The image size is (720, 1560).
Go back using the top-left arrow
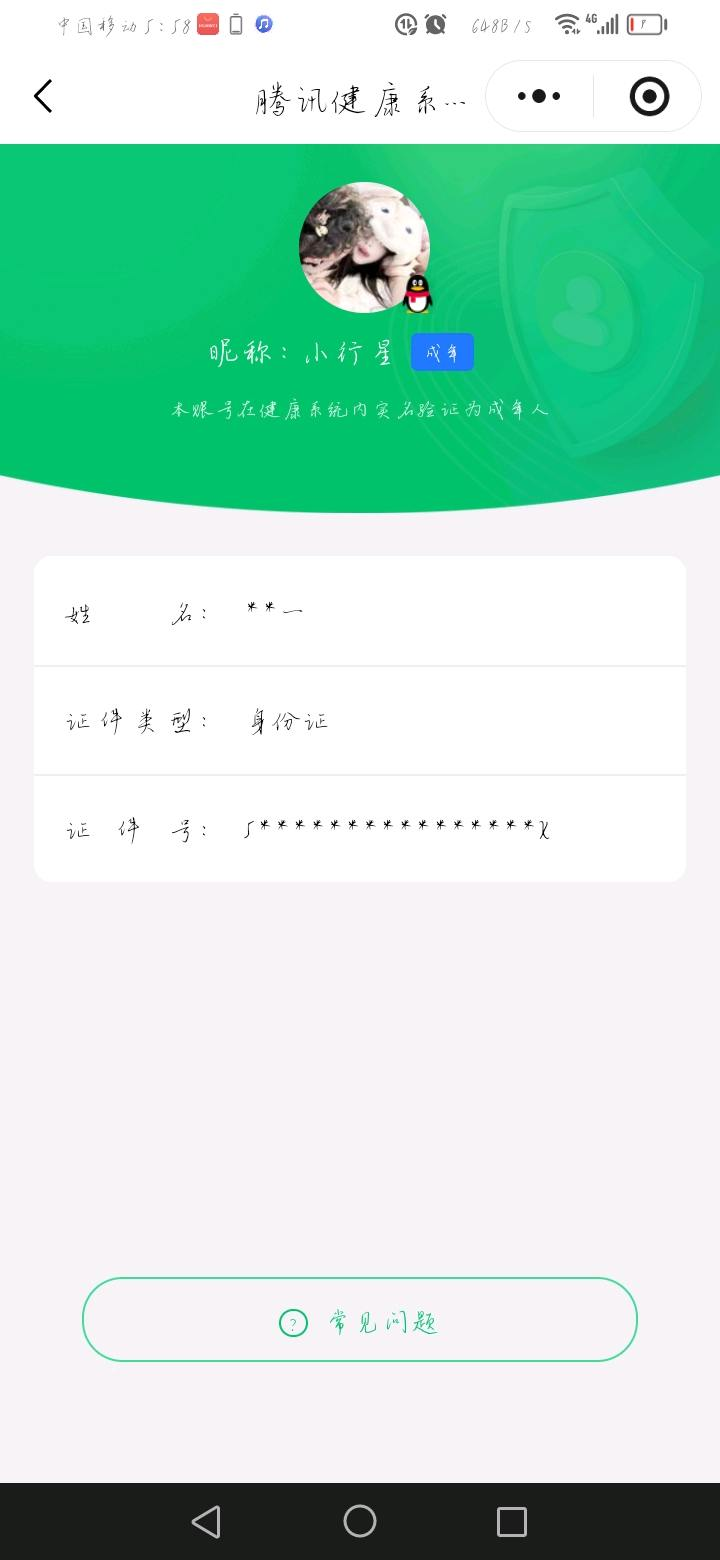pyautogui.click(x=43, y=97)
